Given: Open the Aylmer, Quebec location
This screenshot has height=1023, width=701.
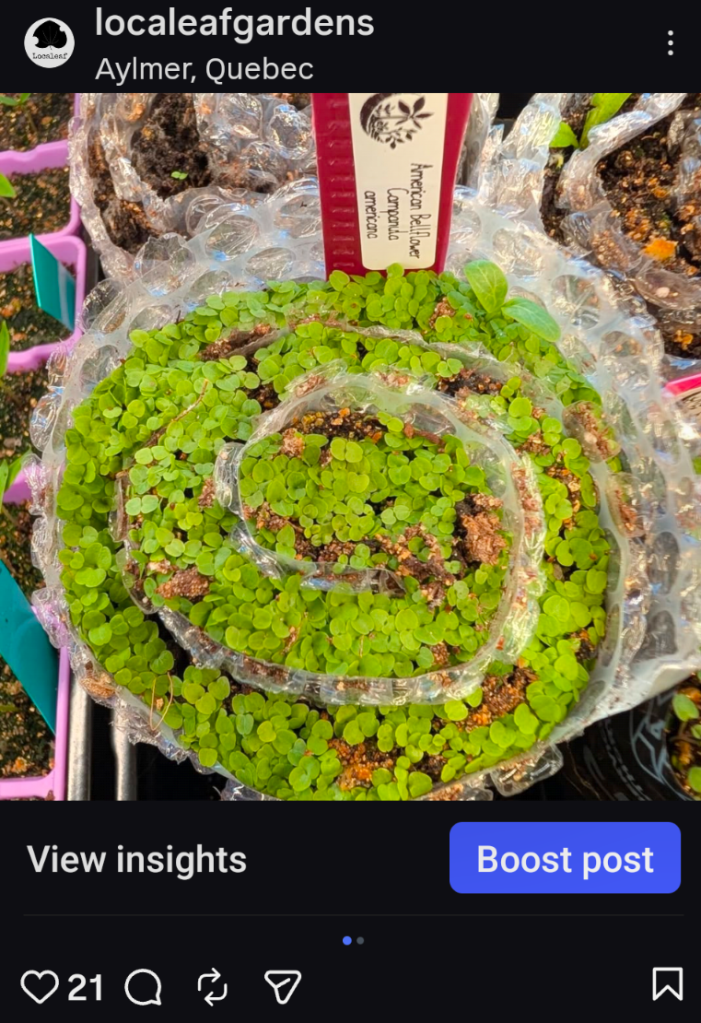Looking at the screenshot, I should pos(204,69).
